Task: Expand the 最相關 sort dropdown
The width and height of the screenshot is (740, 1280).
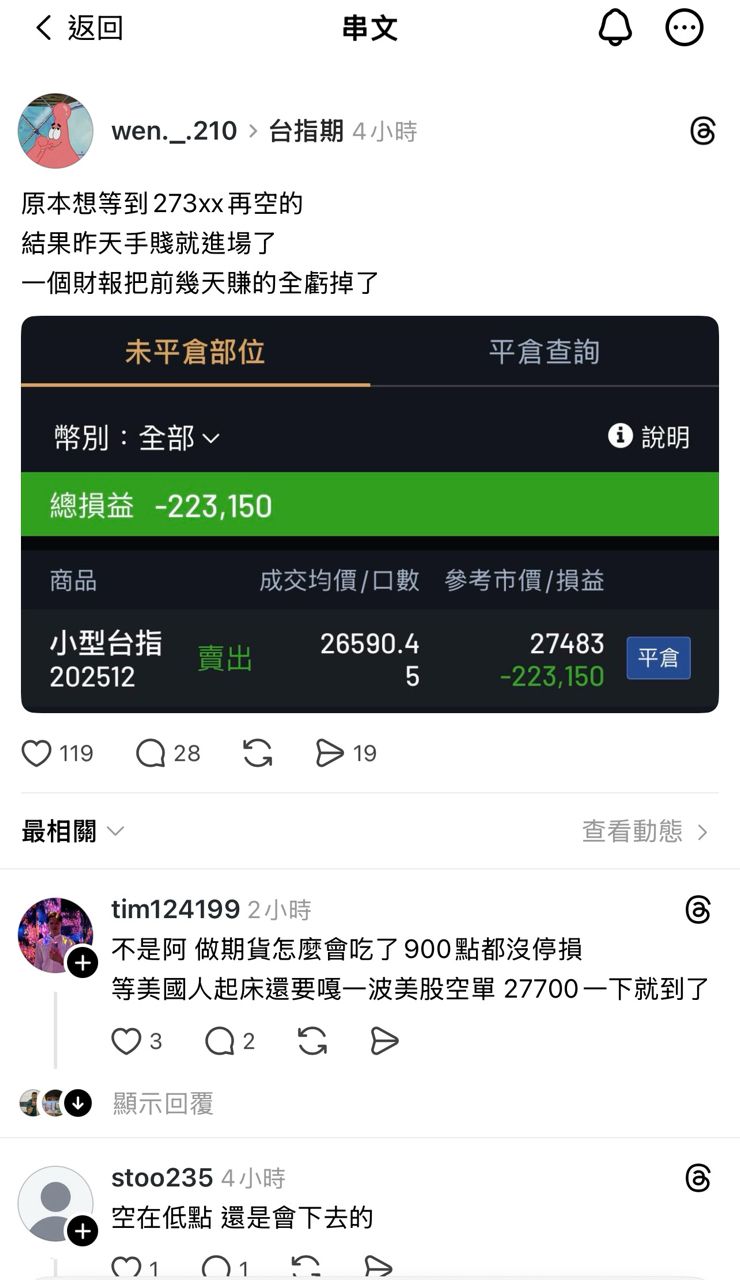Action: (73, 831)
